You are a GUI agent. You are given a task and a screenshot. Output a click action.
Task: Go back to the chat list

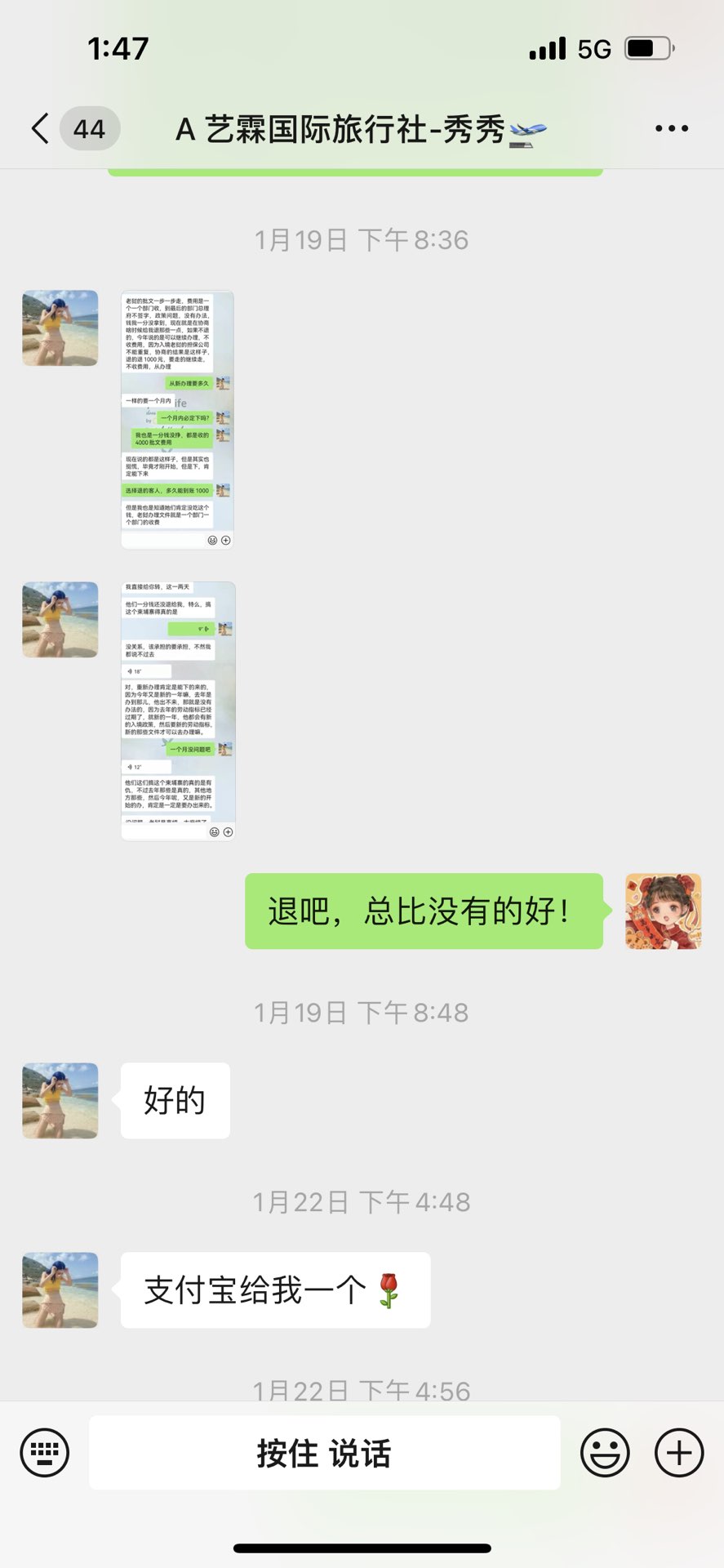[41, 129]
